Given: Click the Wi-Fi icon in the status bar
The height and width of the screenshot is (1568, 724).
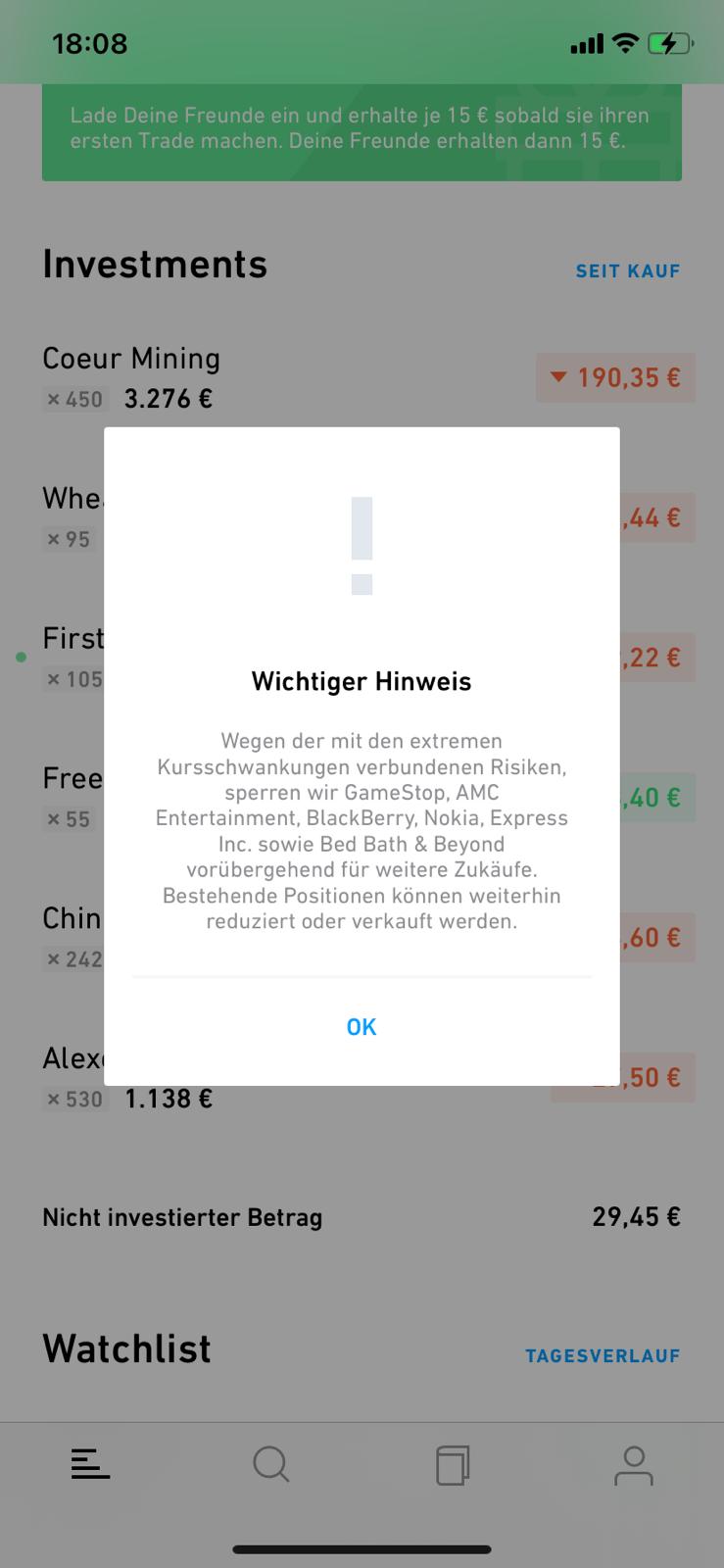Looking at the screenshot, I should pyautogui.click(x=624, y=42).
